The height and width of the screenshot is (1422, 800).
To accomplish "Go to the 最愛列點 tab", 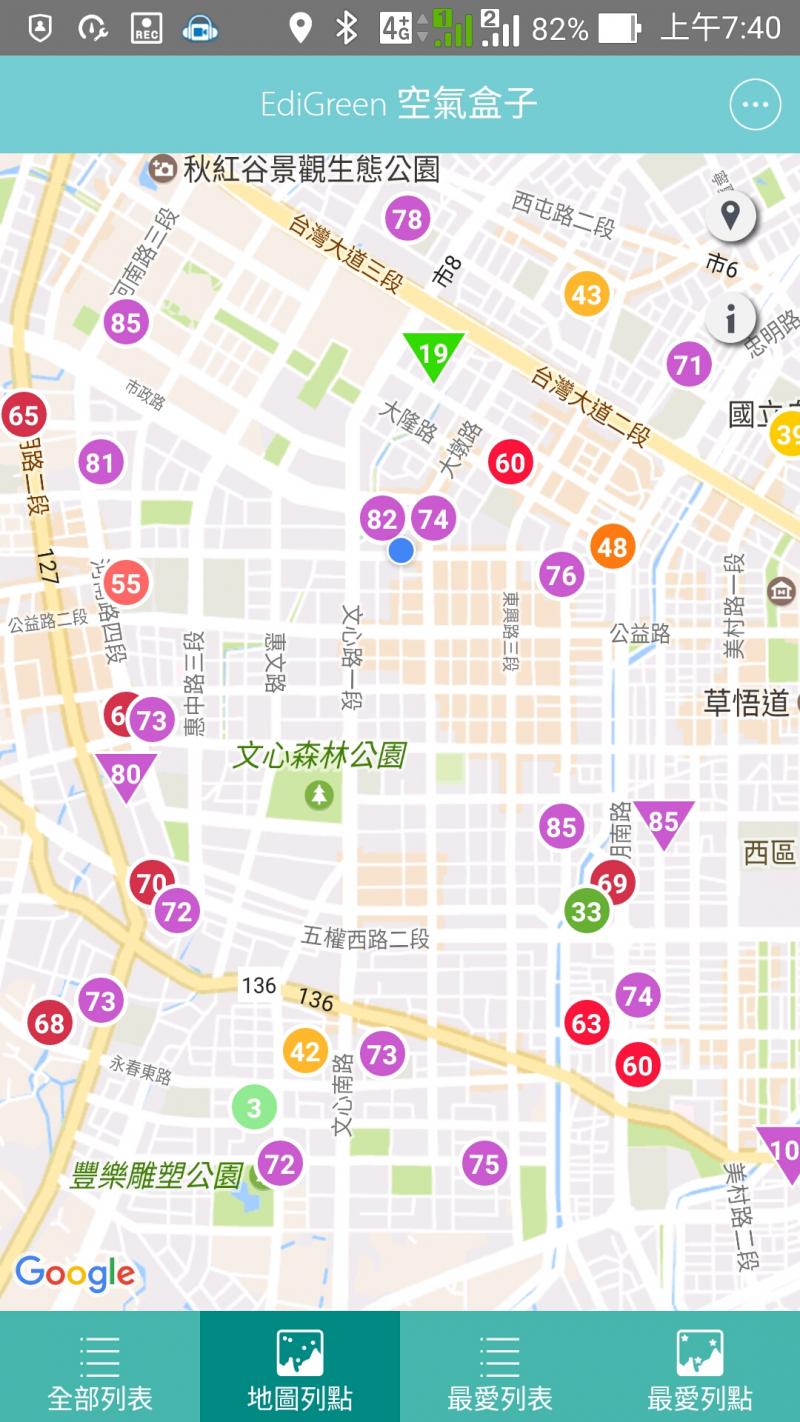I will click(x=700, y=1367).
